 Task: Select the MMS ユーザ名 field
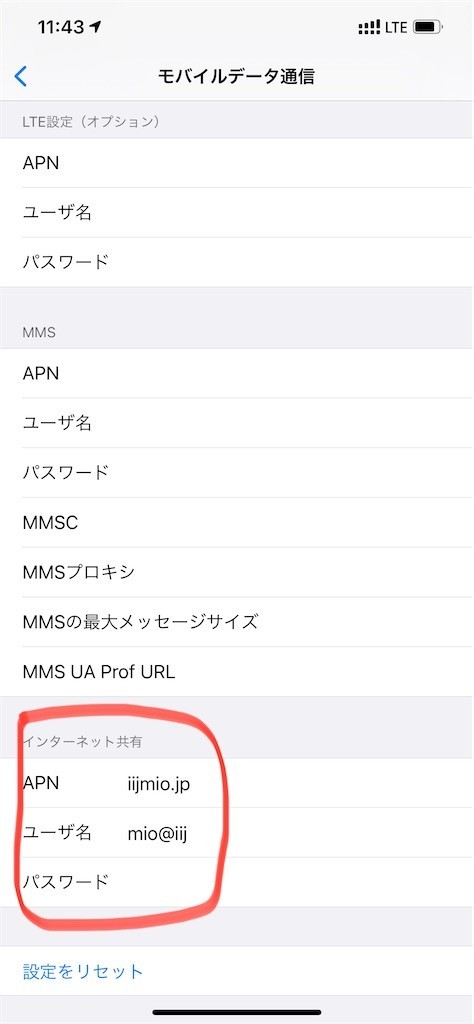click(x=237, y=423)
